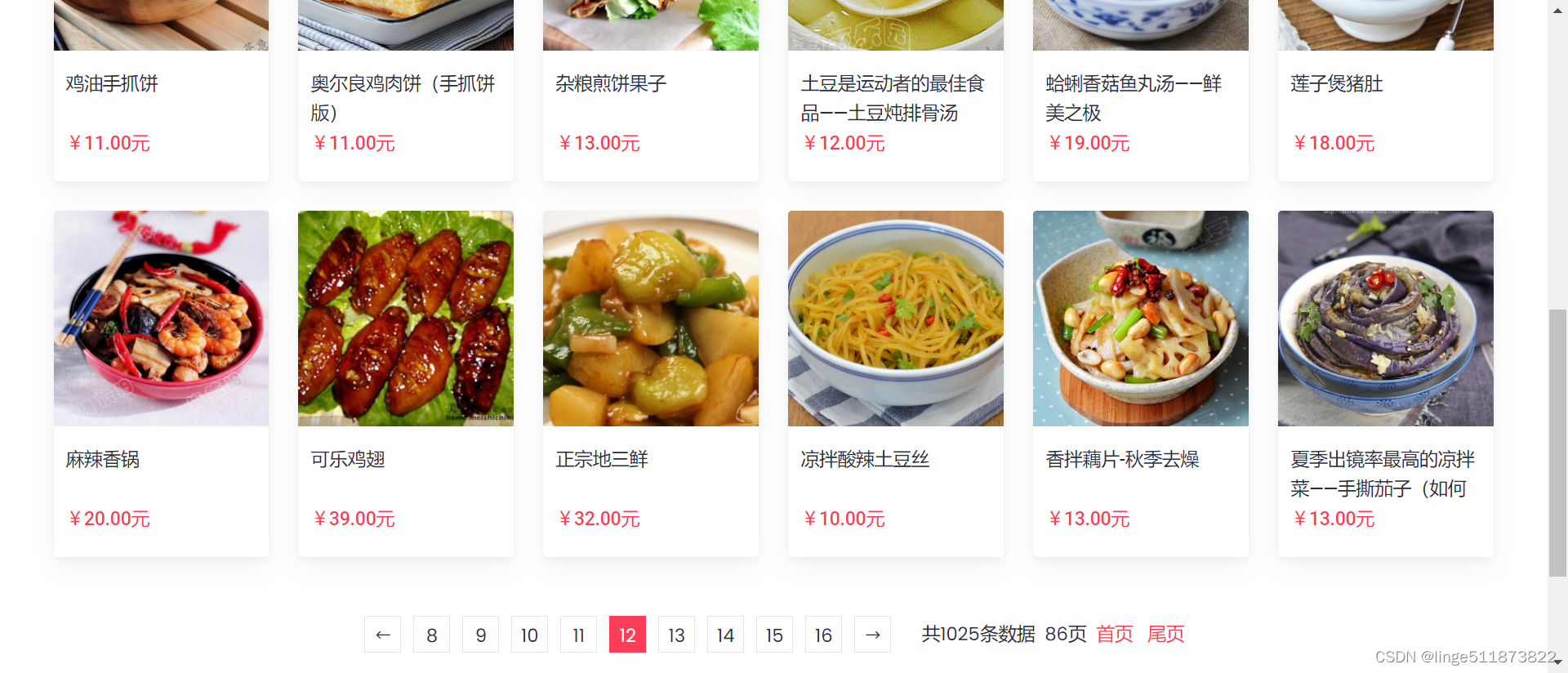Tap the 尾页 last page link

tap(1165, 634)
